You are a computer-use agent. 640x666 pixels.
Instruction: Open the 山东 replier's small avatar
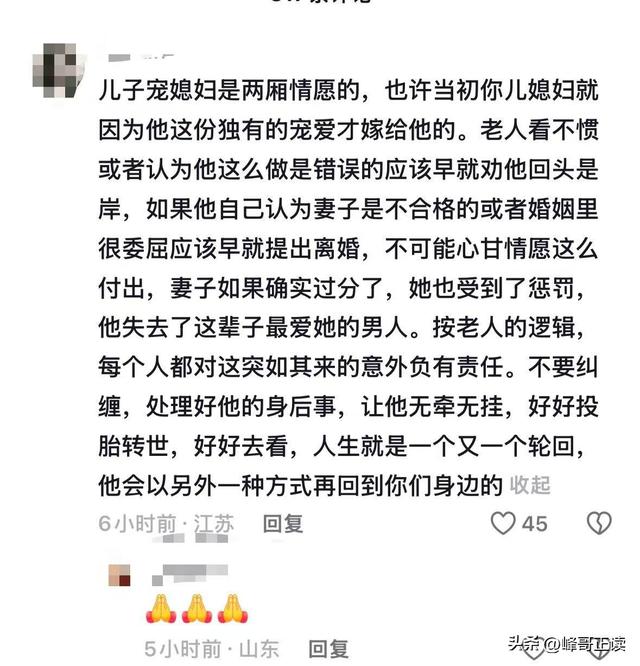119,576
